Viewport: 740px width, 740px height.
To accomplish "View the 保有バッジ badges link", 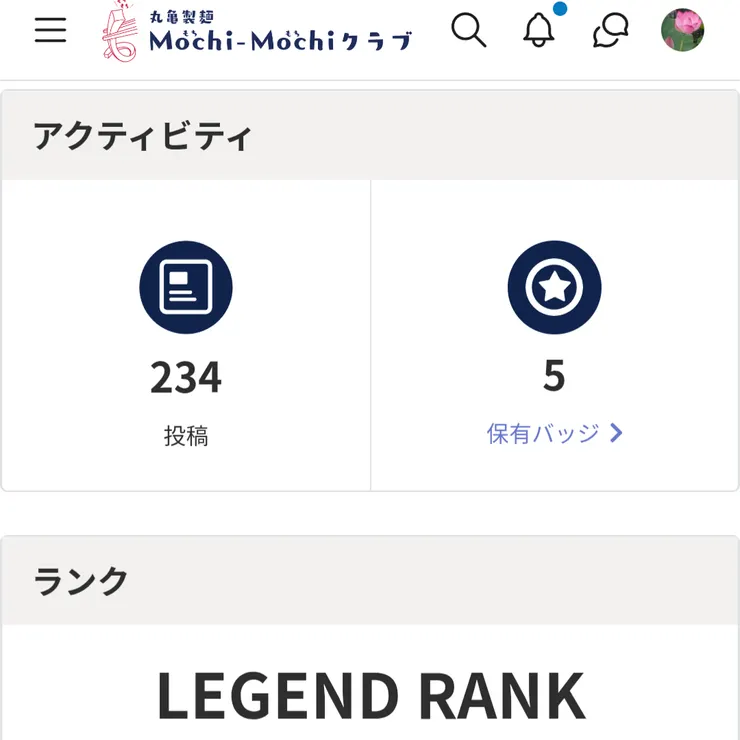I will coord(554,433).
